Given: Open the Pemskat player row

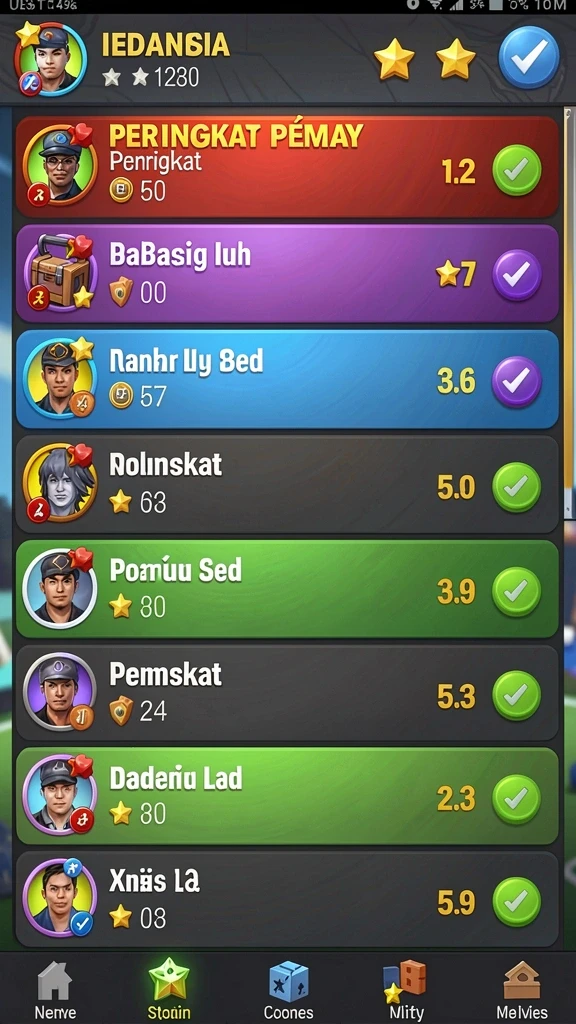Looking at the screenshot, I should (287, 693).
